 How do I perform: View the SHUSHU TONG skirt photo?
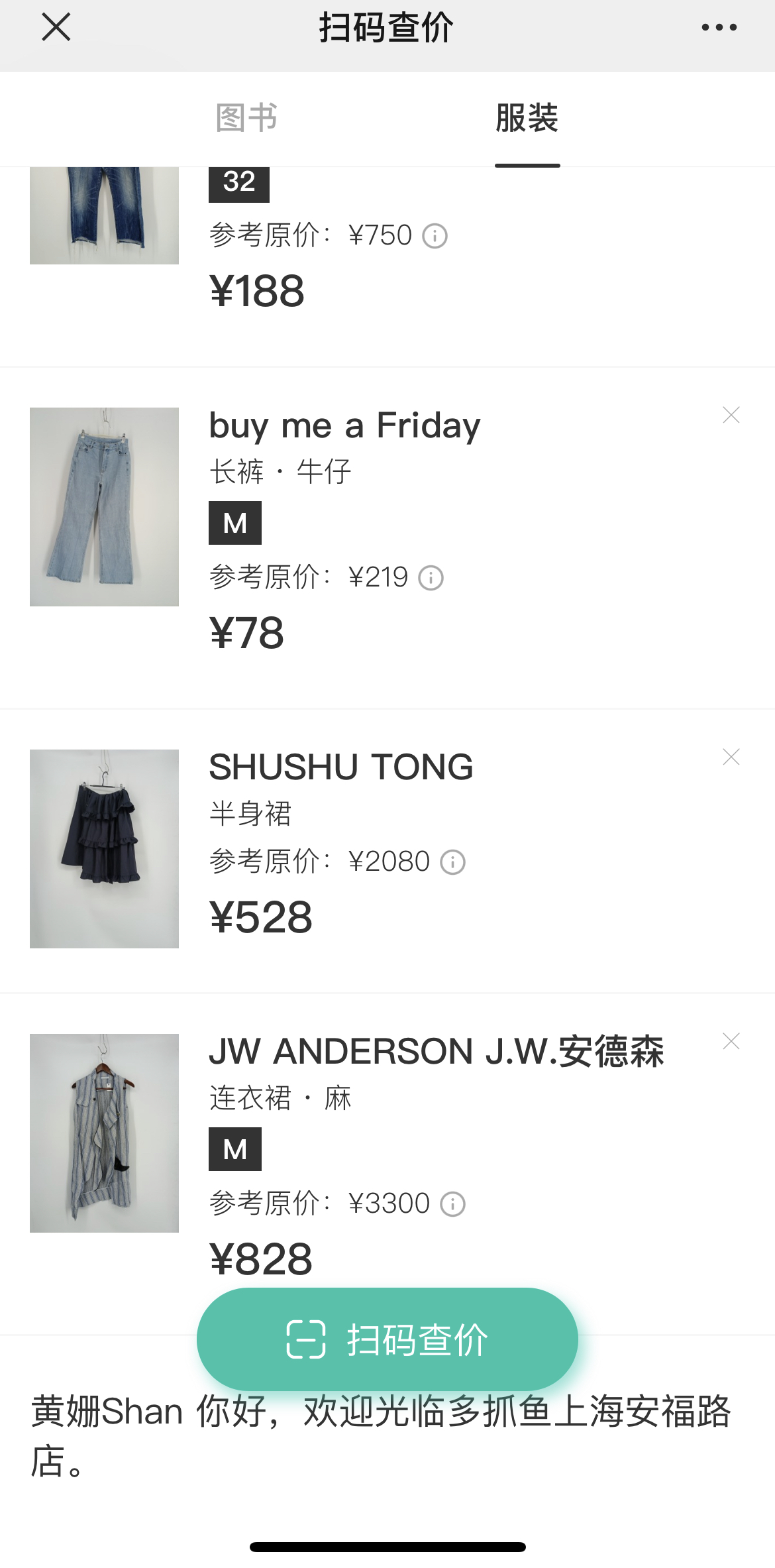click(104, 848)
